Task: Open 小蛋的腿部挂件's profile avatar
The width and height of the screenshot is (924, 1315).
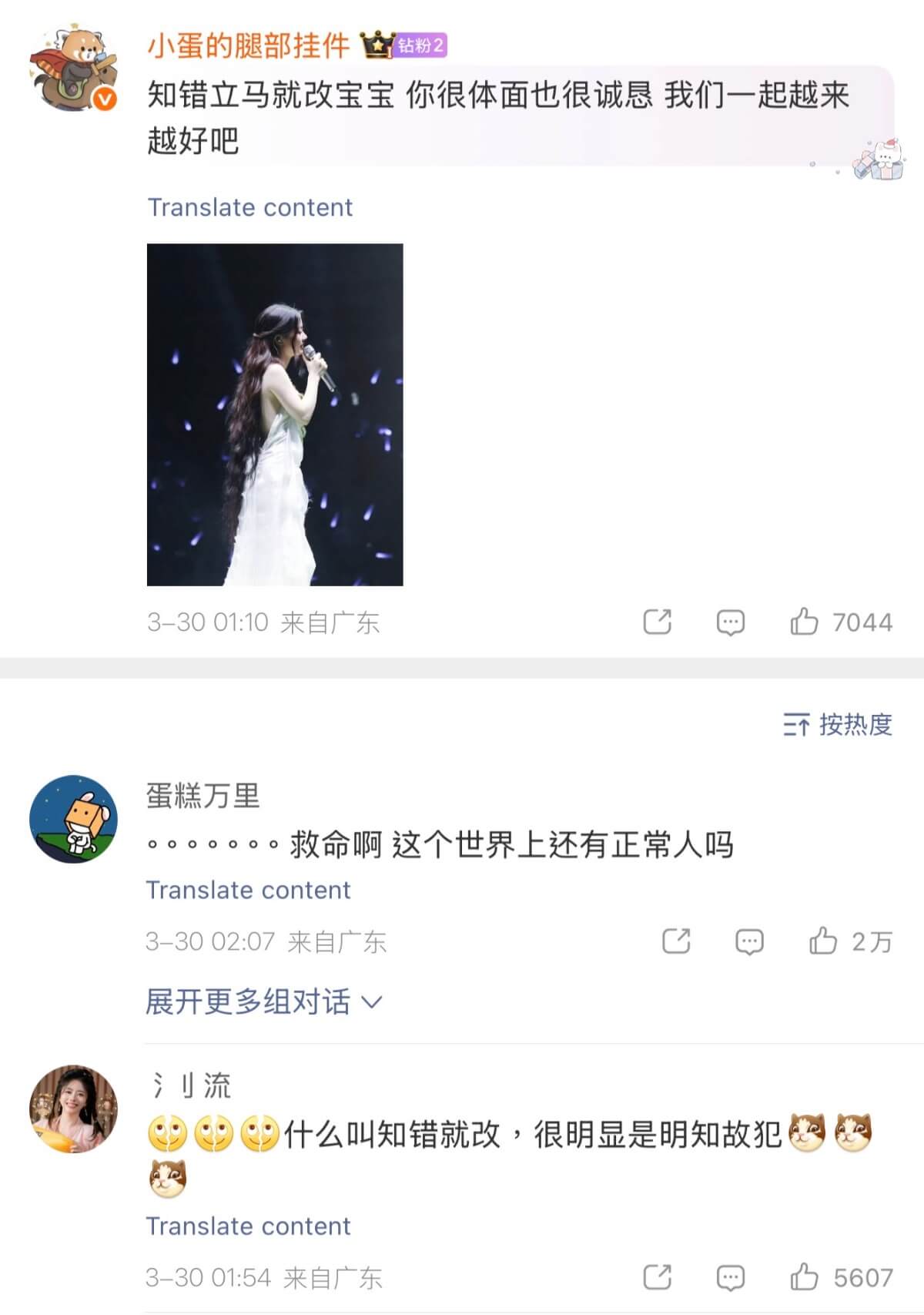Action: tap(73, 69)
